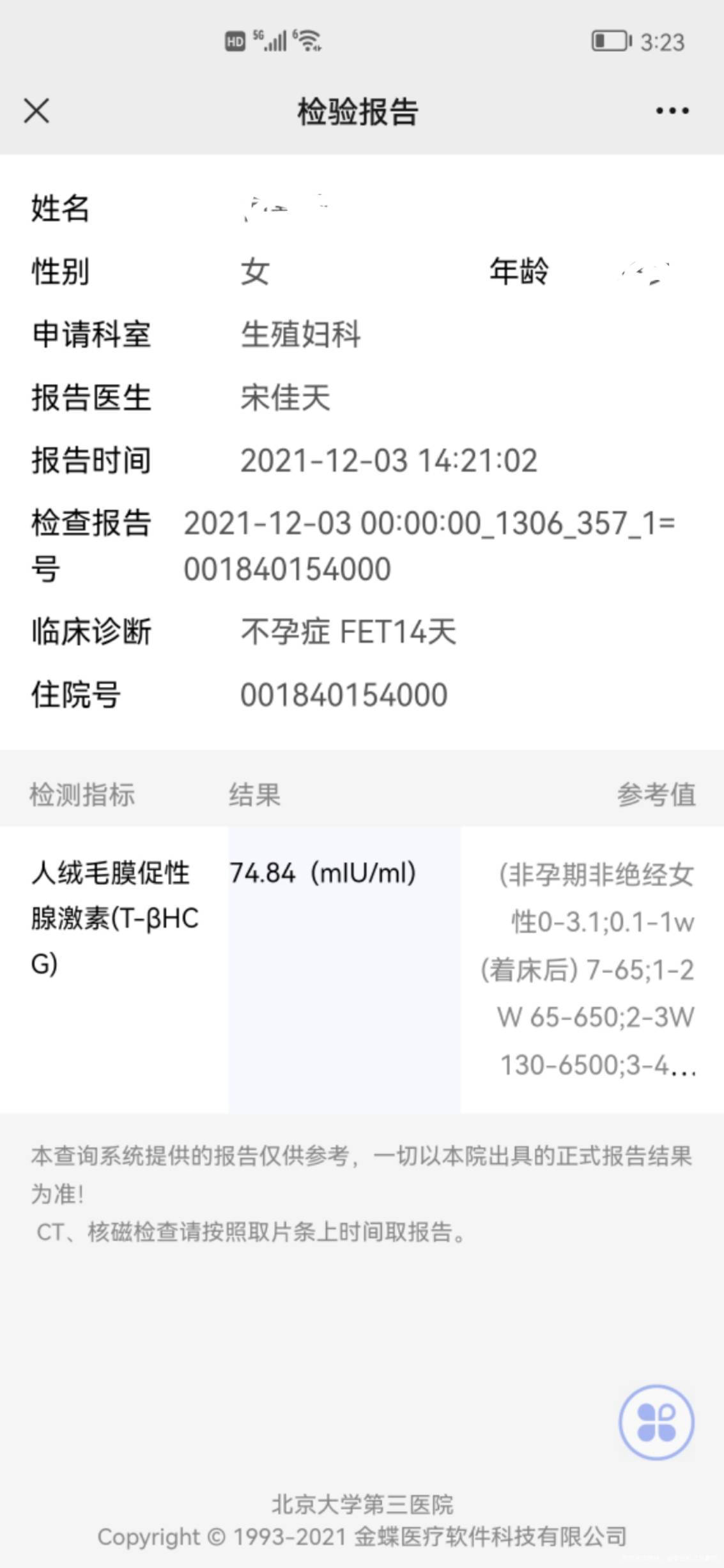The height and width of the screenshot is (1568, 724).
Task: Tap the HD status bar icon
Action: click(x=236, y=40)
